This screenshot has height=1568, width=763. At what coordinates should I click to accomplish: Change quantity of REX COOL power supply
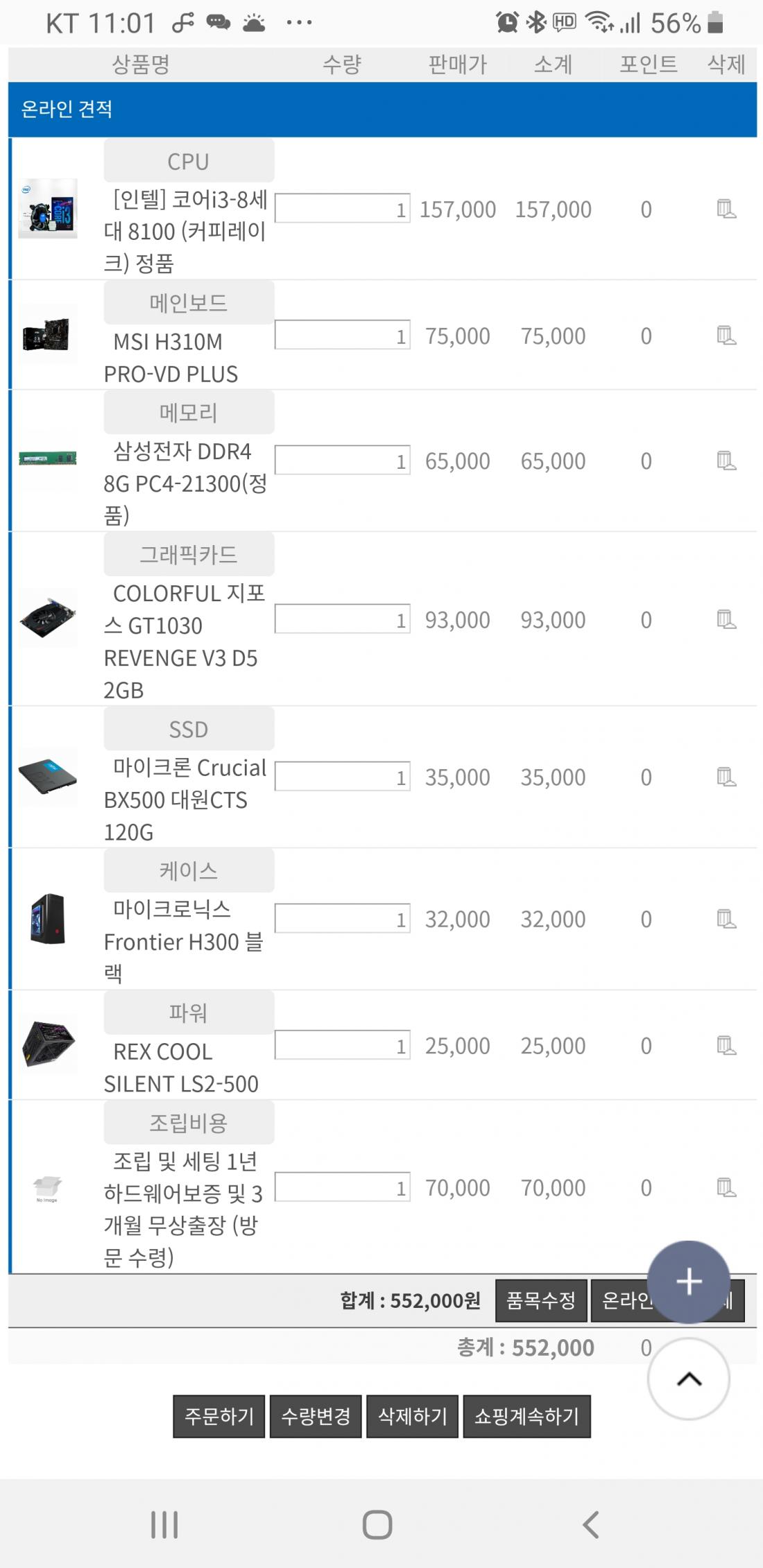coord(343,1045)
